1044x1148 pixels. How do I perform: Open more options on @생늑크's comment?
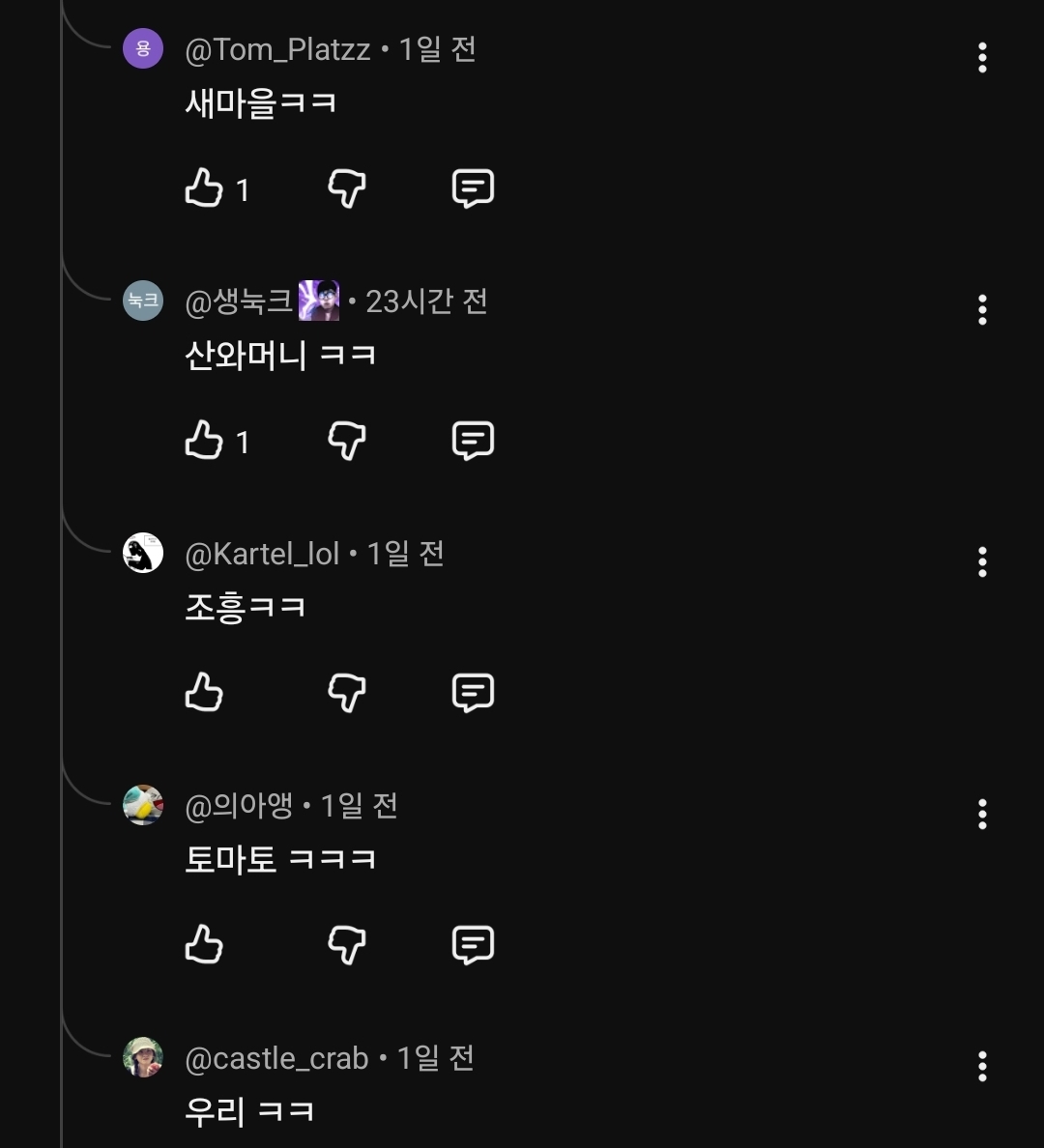tap(982, 310)
